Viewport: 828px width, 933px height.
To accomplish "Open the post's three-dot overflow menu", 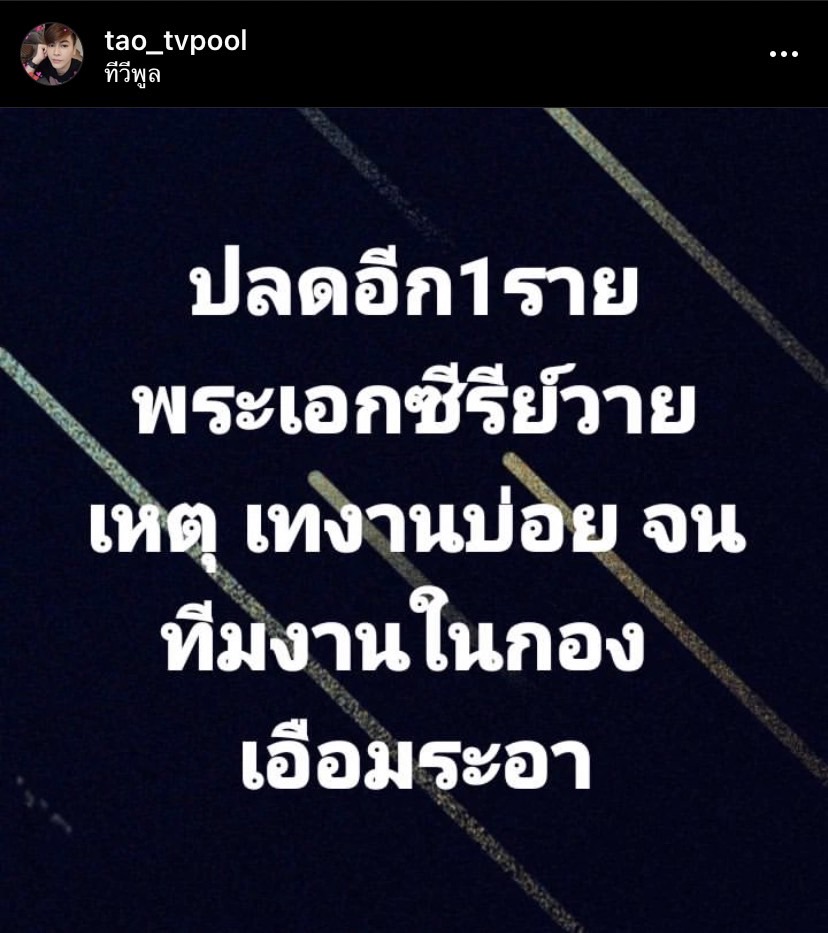I will click(783, 54).
